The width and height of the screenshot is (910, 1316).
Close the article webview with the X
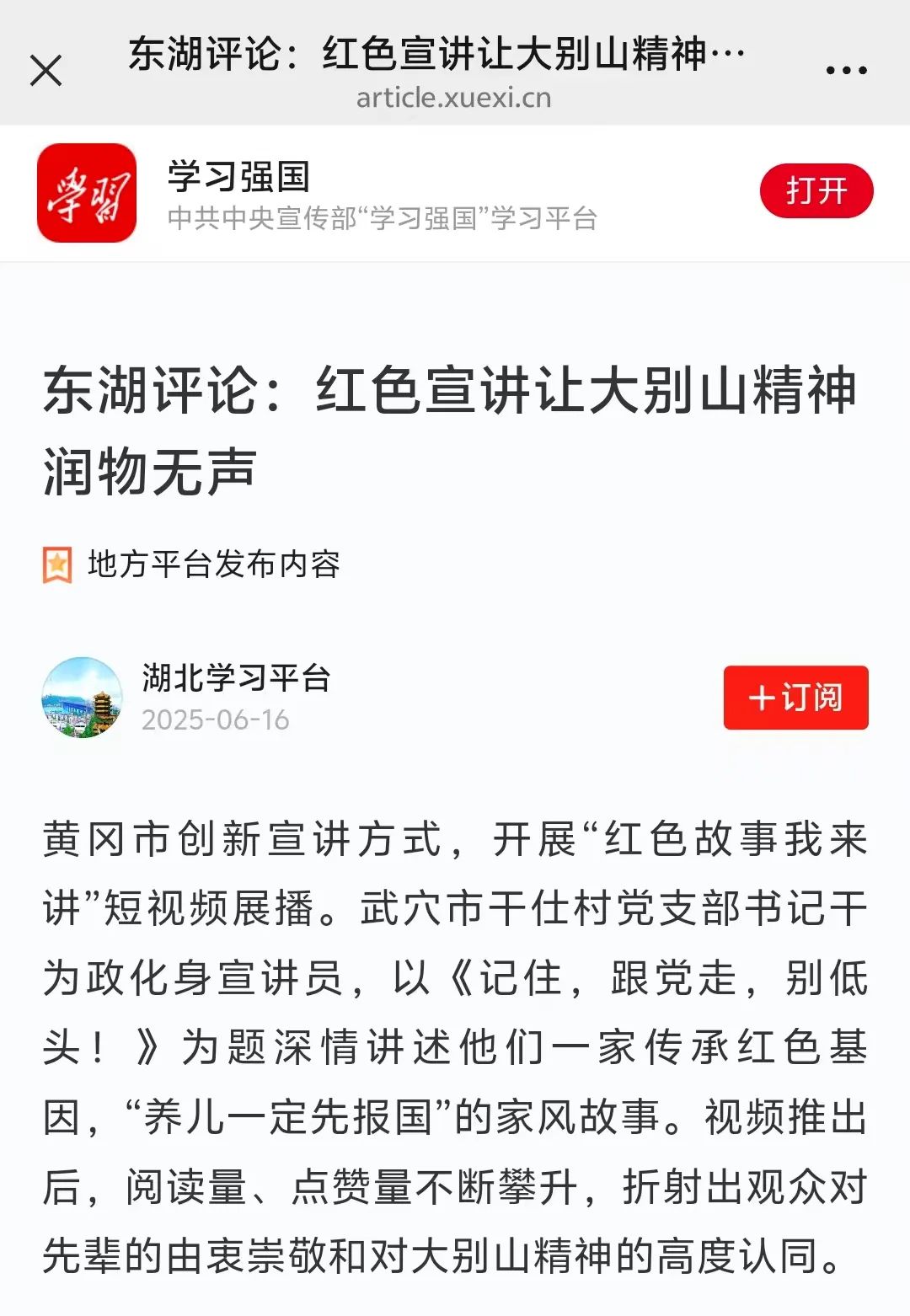tap(46, 71)
